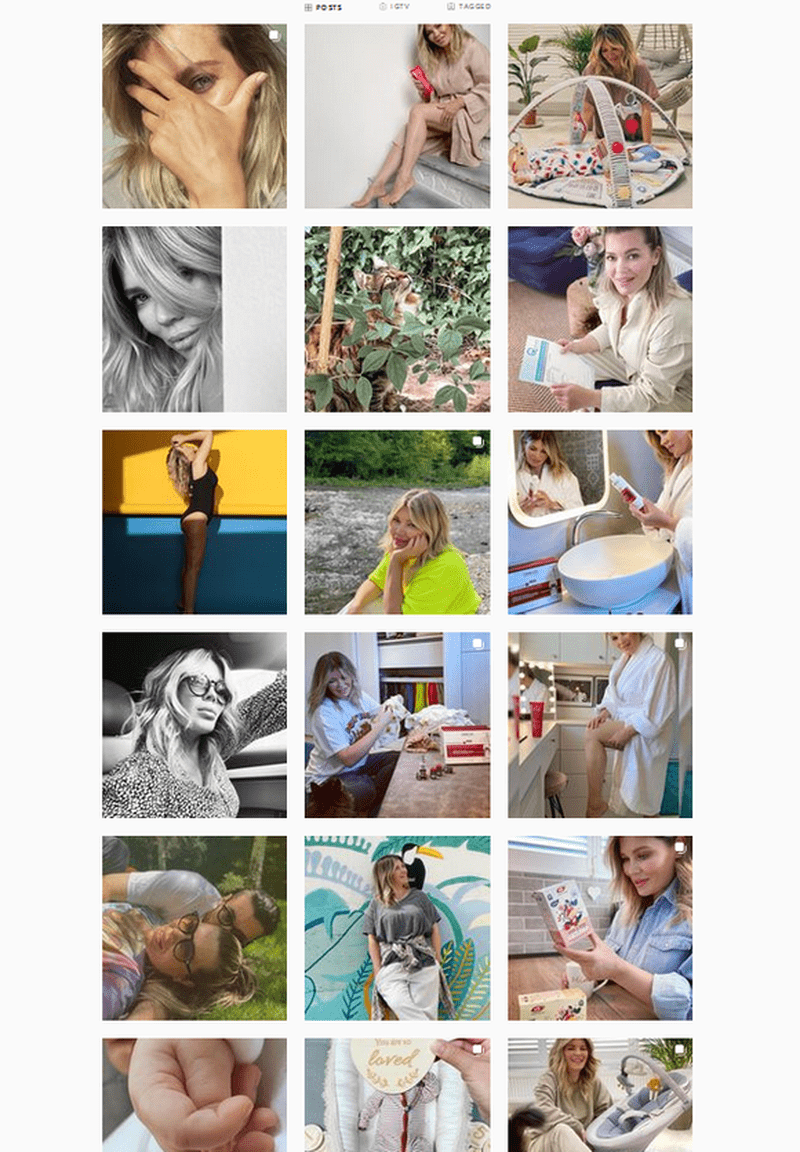Open the post reading a booklet
Image resolution: width=800 pixels, height=1152 pixels.
[599, 319]
